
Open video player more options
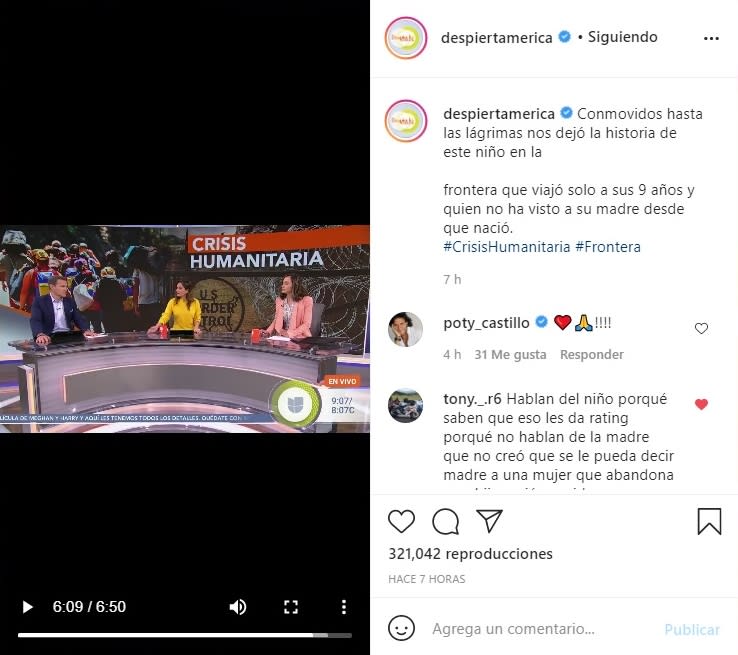coord(343,607)
